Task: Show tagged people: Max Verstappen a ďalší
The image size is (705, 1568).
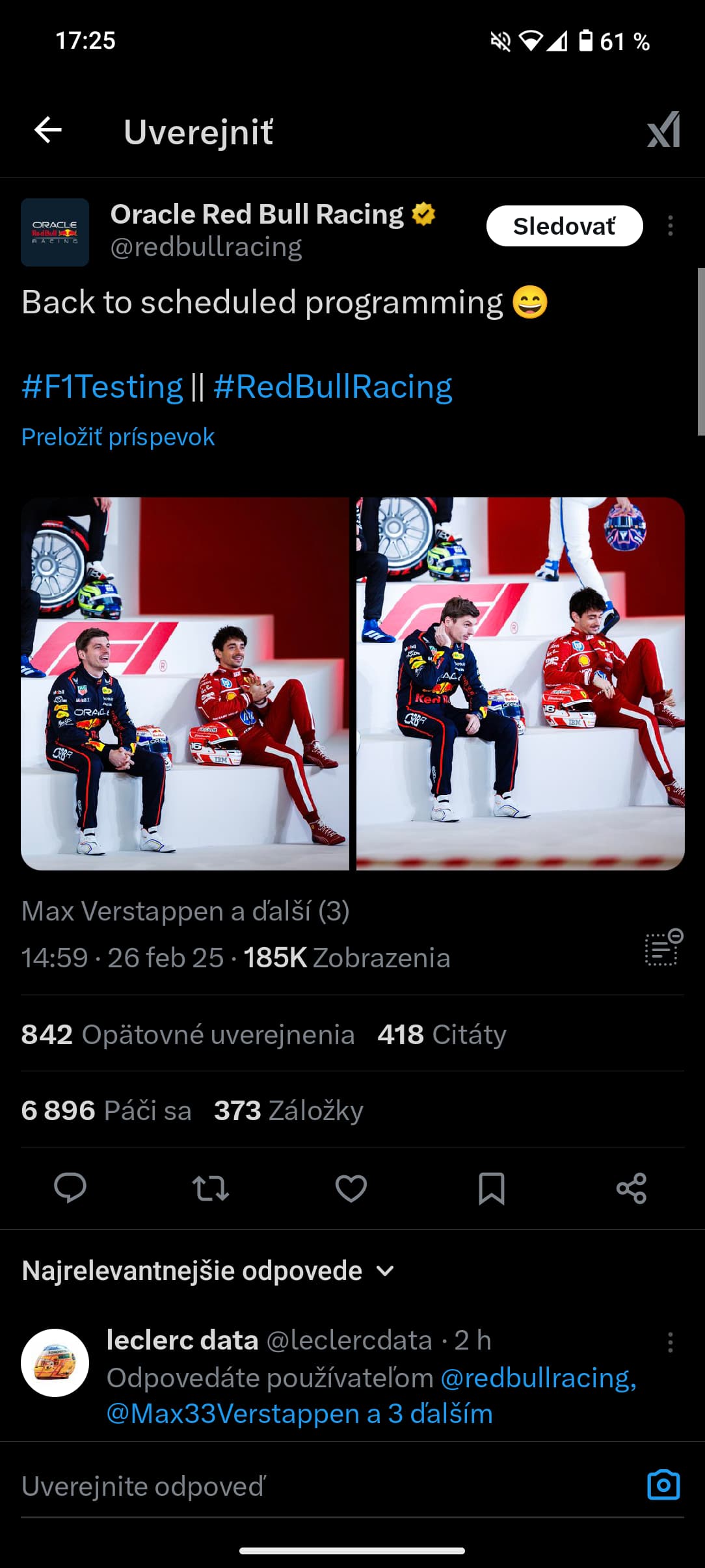Action: tap(185, 911)
